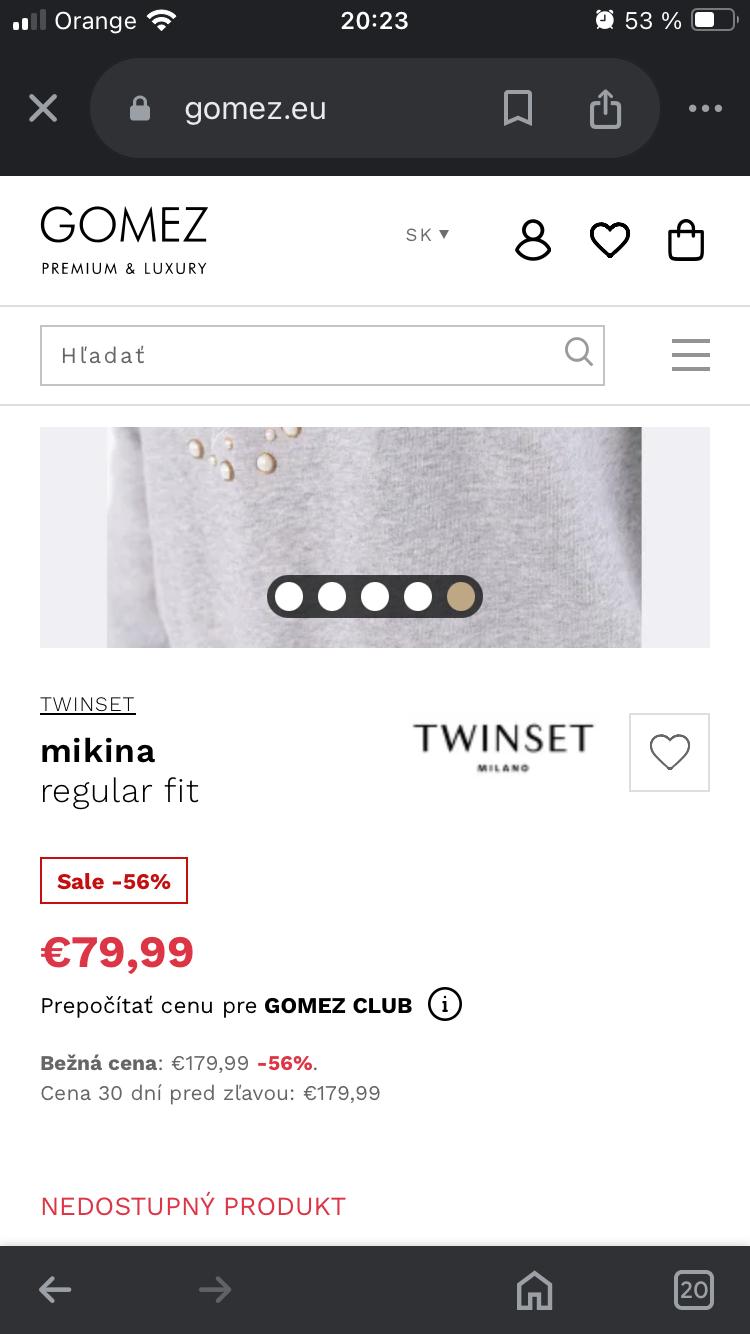View the 20 open tabs
The width and height of the screenshot is (750, 1334).
coord(694,1290)
